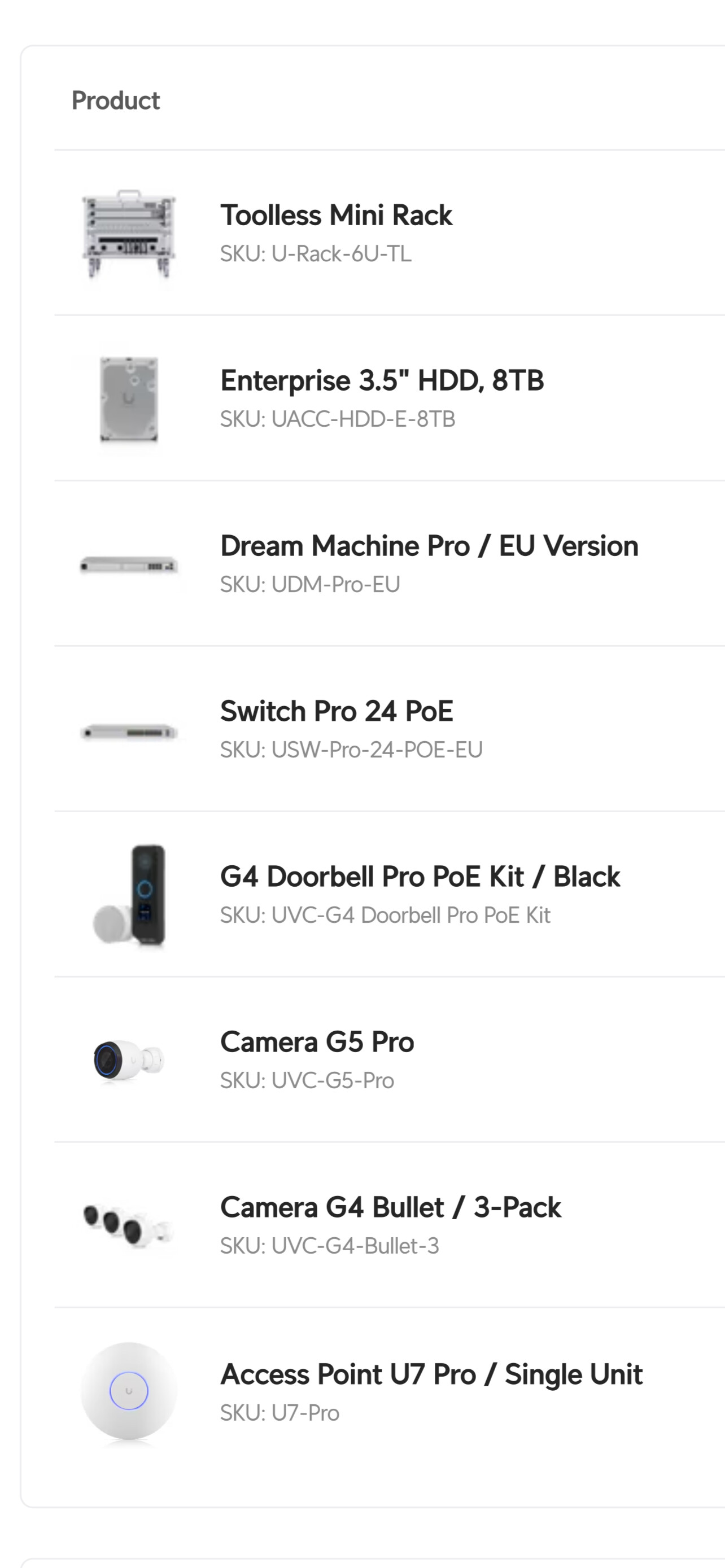View Dream Machine Pro / EU Version

point(429,545)
